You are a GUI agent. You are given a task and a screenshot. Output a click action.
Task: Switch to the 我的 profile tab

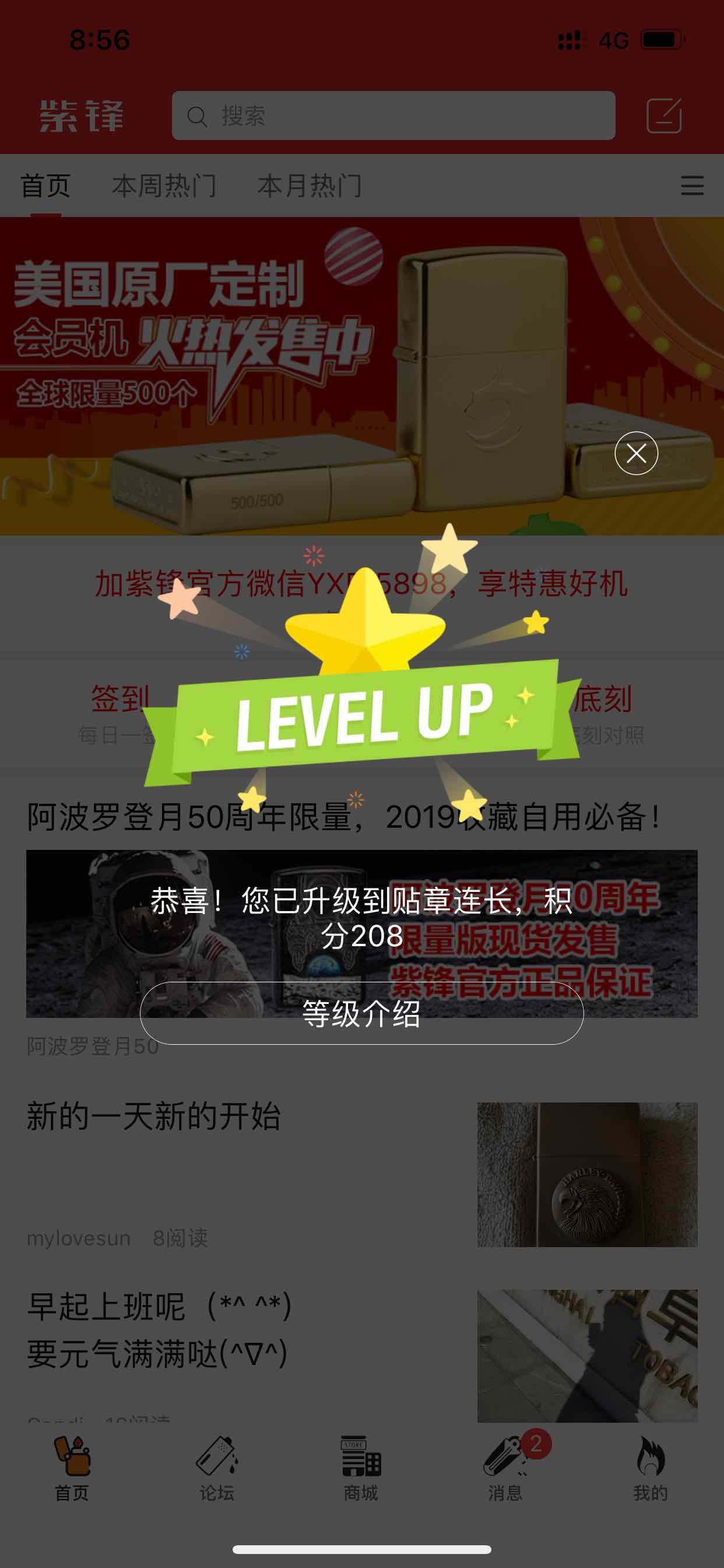651,1468
